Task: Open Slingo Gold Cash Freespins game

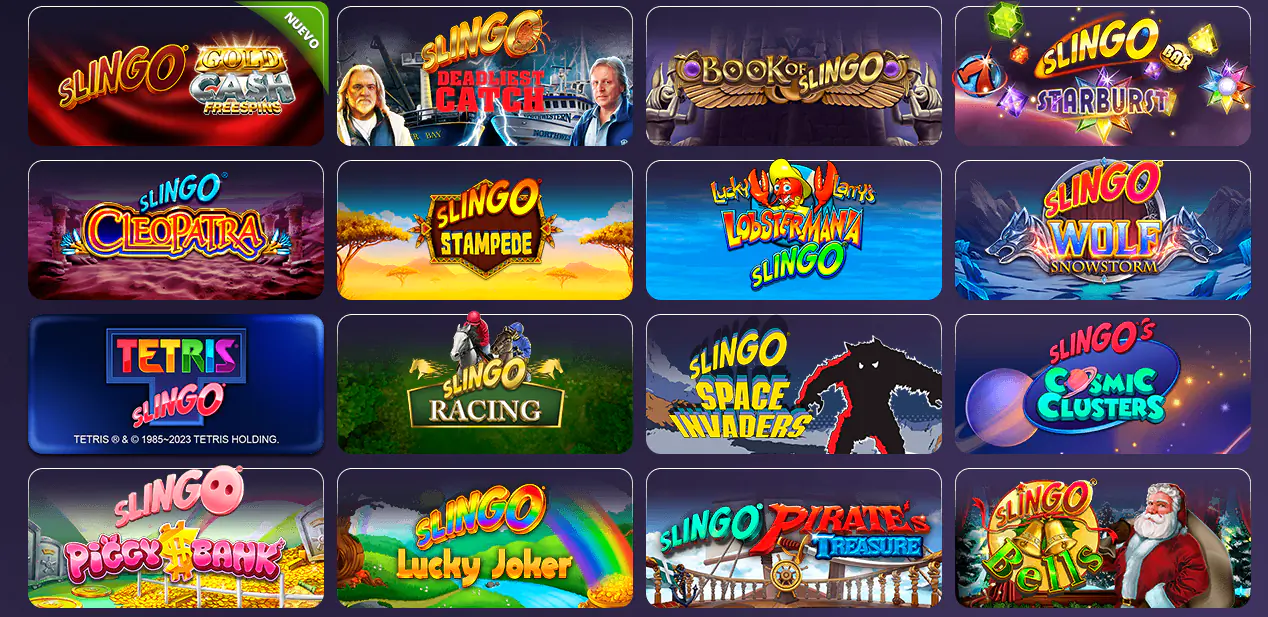Action: (x=176, y=77)
